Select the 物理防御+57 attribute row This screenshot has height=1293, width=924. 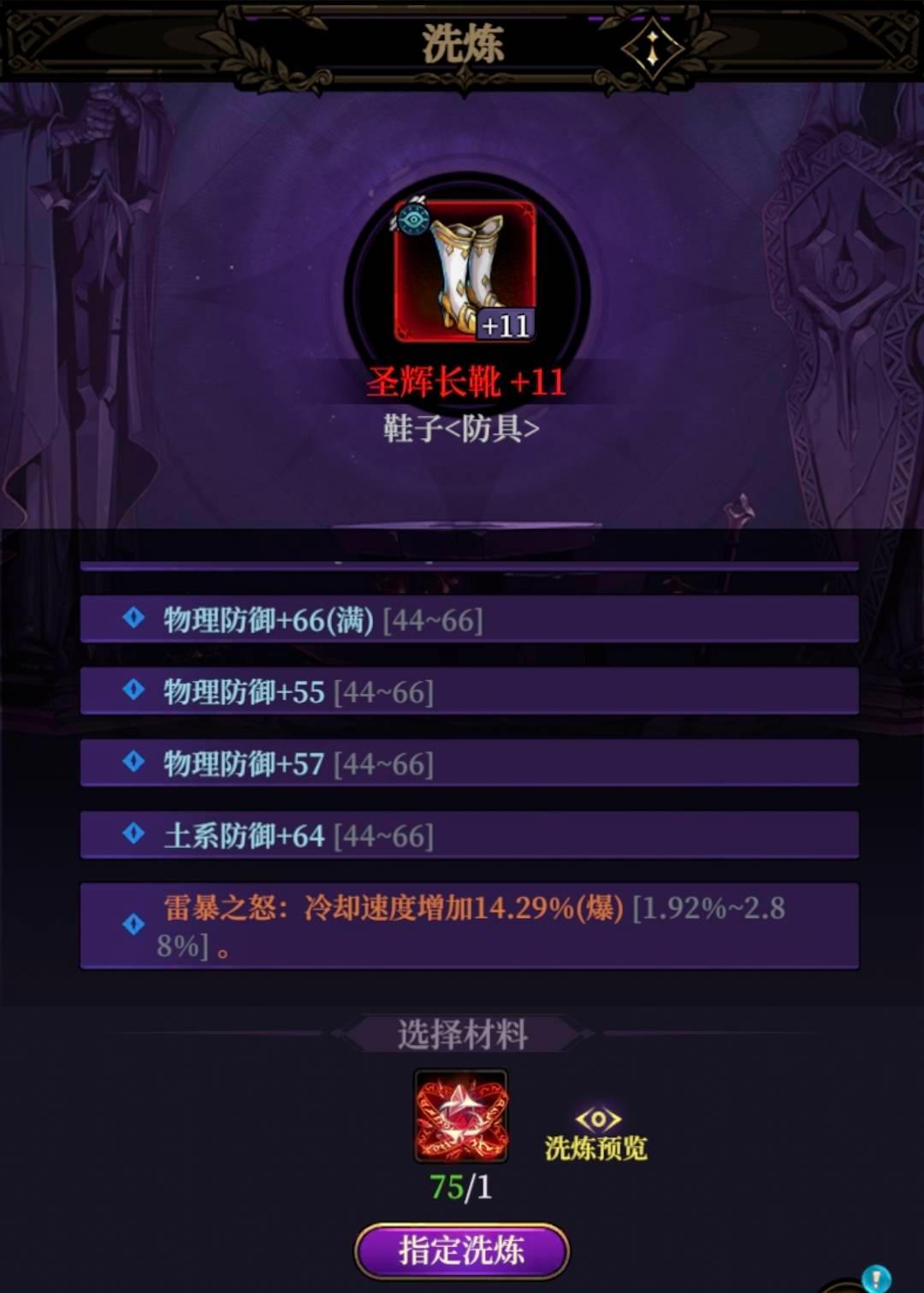[469, 763]
